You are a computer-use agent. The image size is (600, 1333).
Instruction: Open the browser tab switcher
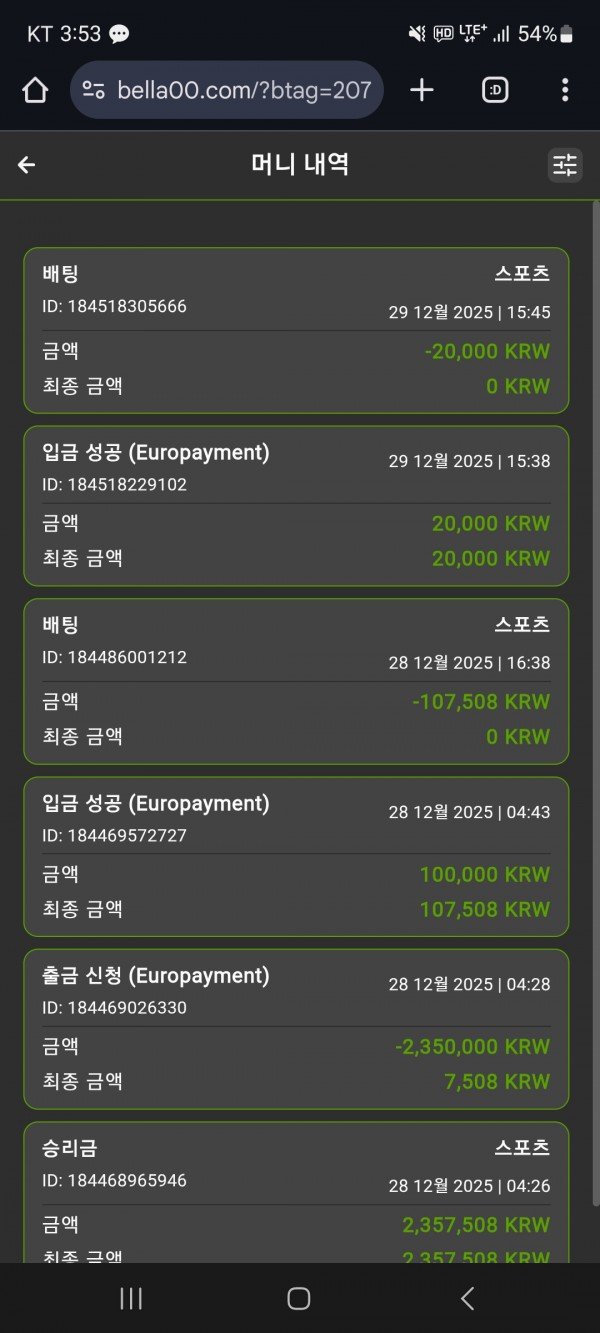[x=495, y=91]
